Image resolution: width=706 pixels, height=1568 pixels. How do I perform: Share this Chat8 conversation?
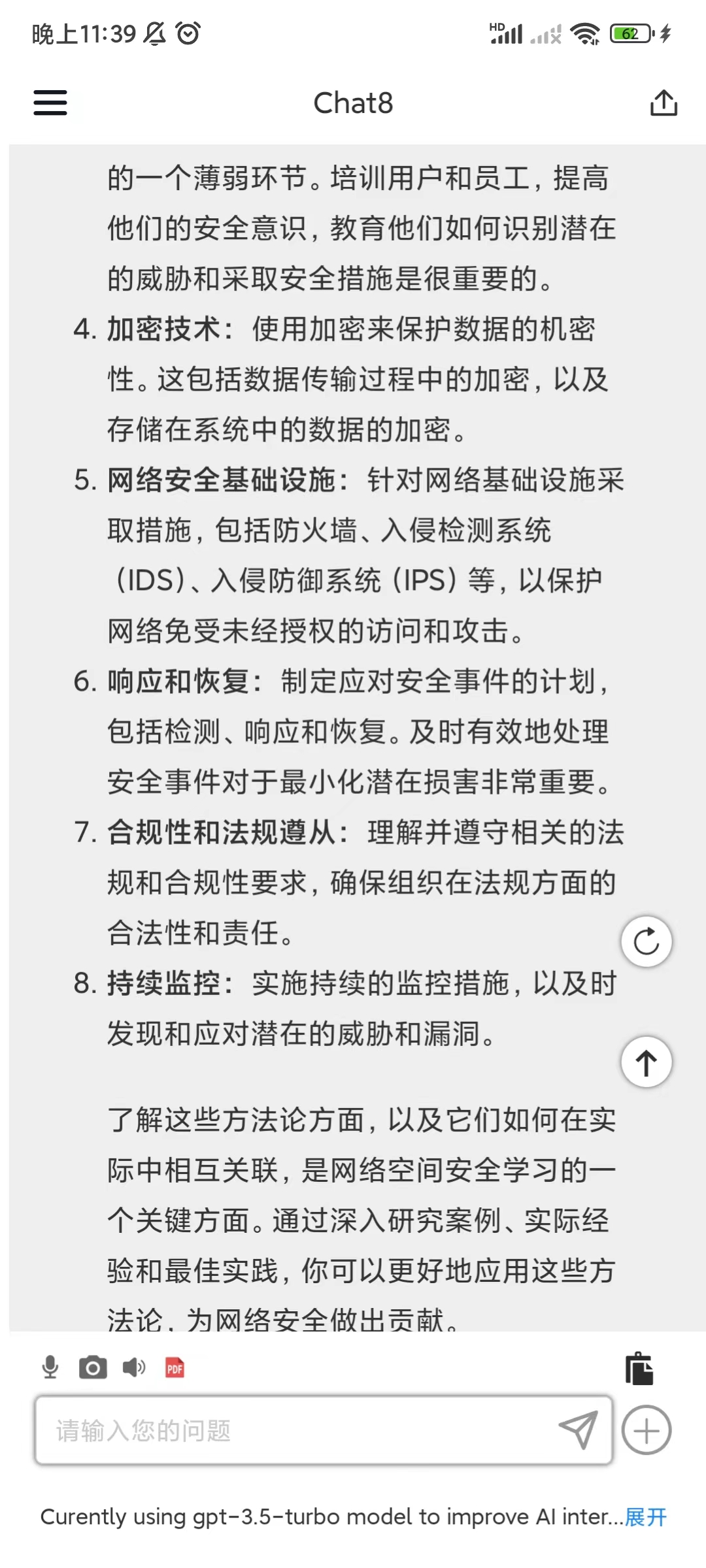663,103
